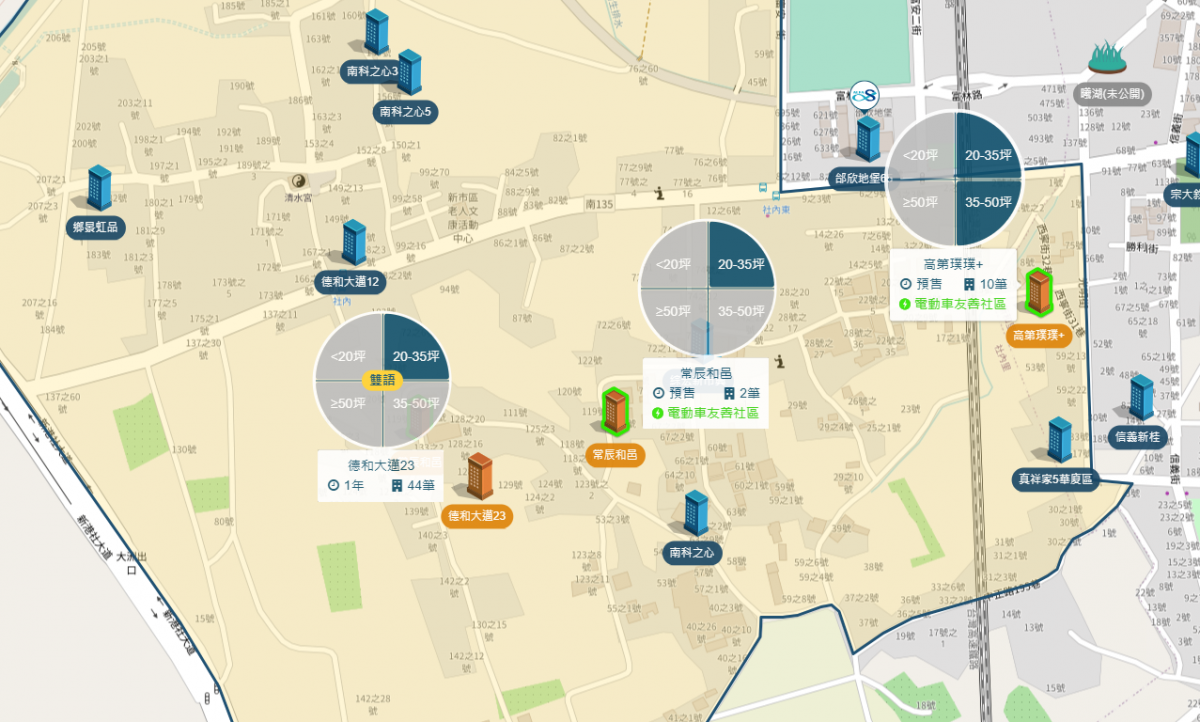Open the 德和大邁12 building marker
Screen dimensions: 1200x722
[354, 243]
